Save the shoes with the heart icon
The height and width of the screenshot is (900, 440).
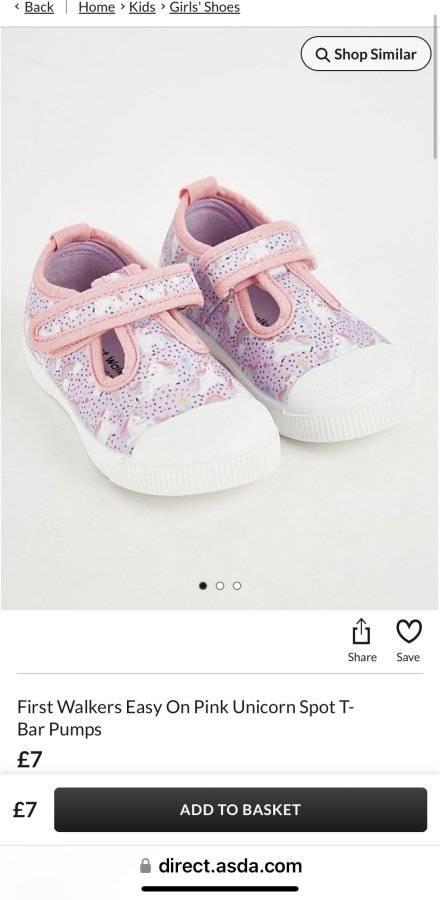(x=408, y=641)
